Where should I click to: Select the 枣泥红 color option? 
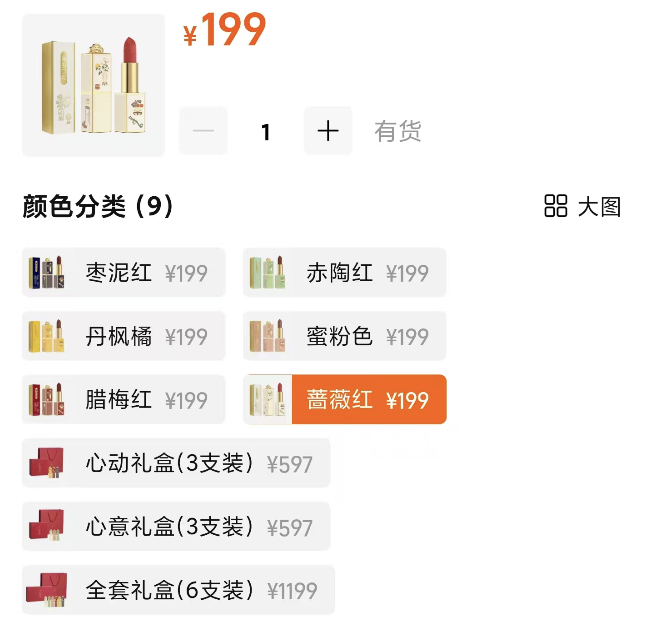click(x=123, y=273)
